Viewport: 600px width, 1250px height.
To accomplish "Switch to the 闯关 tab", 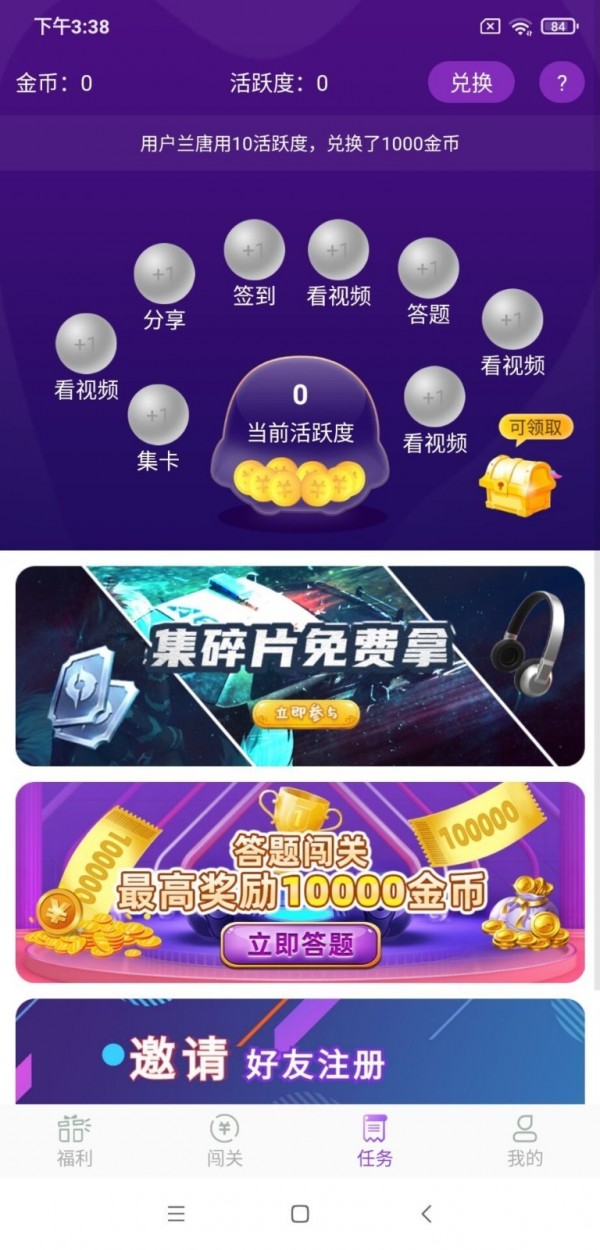I will coord(225,1141).
